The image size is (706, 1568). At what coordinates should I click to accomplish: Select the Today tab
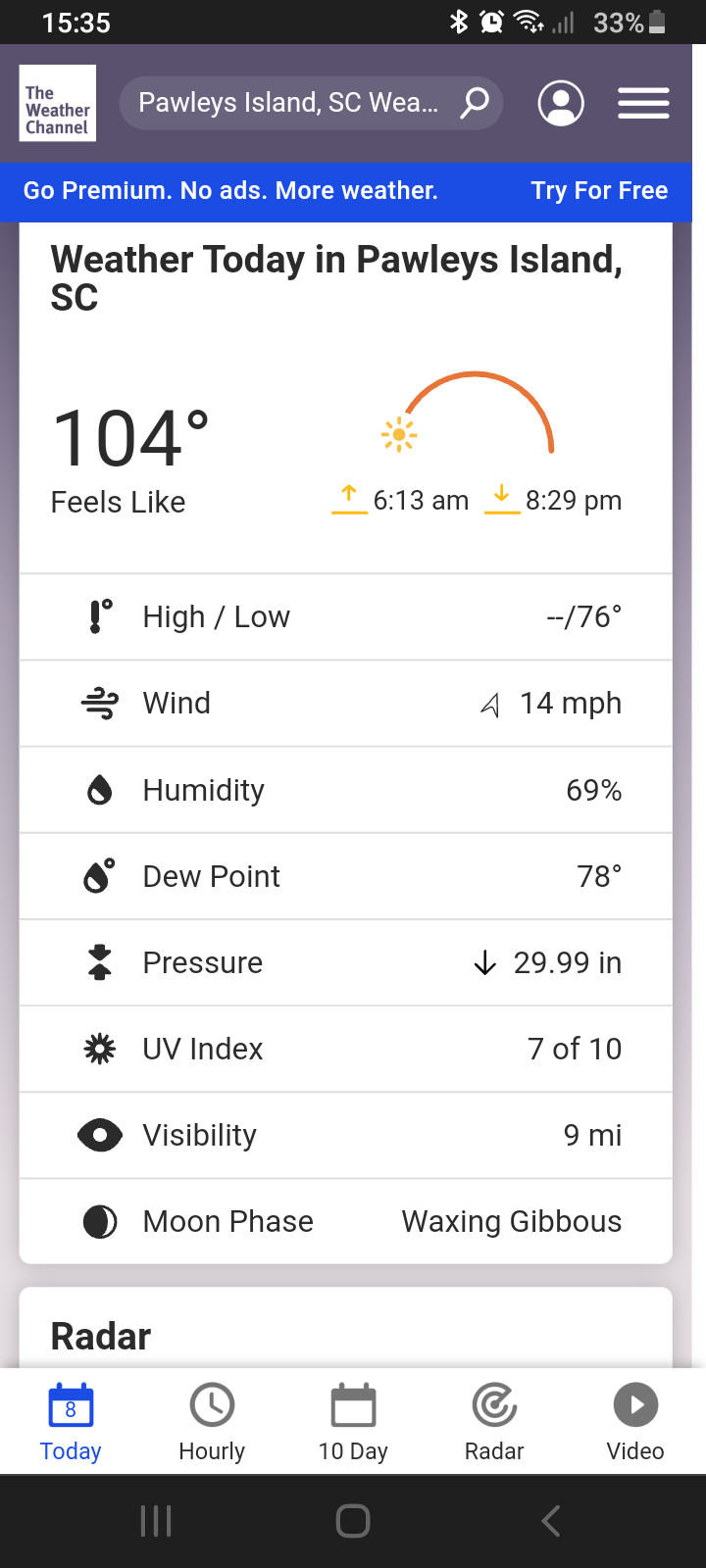click(71, 1421)
